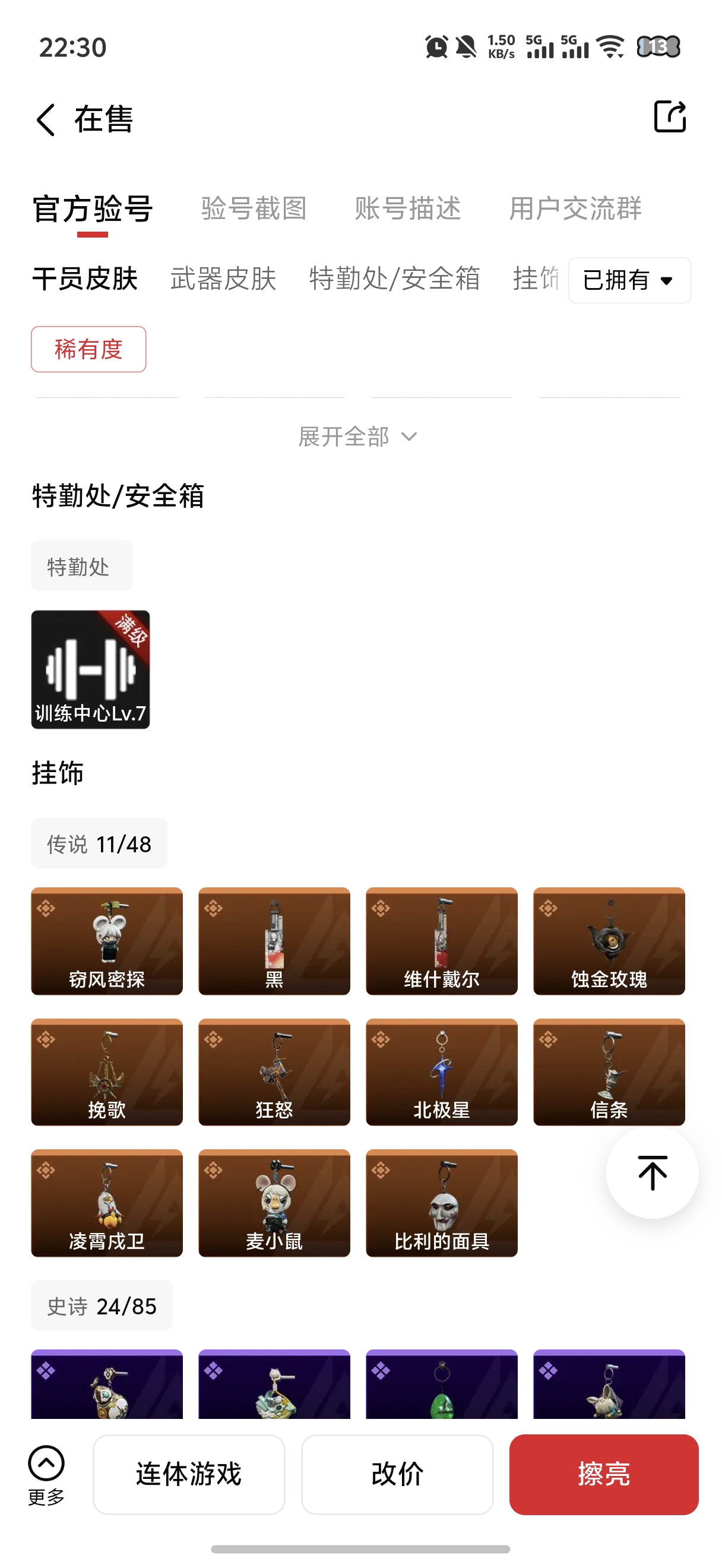The width and height of the screenshot is (722, 1568).
Task: Open the 蚀金玫瑰 charm tile
Action: 609,940
